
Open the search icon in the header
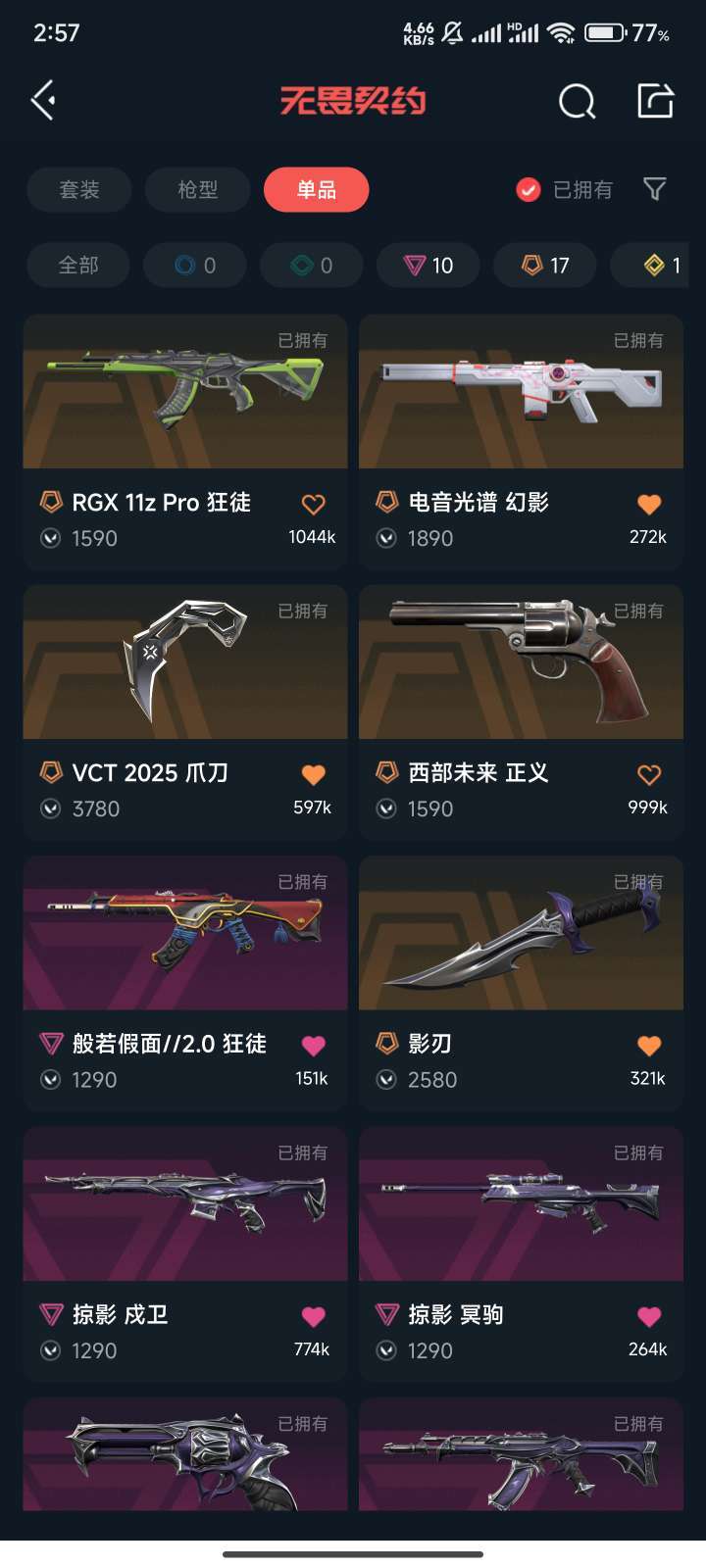577,100
